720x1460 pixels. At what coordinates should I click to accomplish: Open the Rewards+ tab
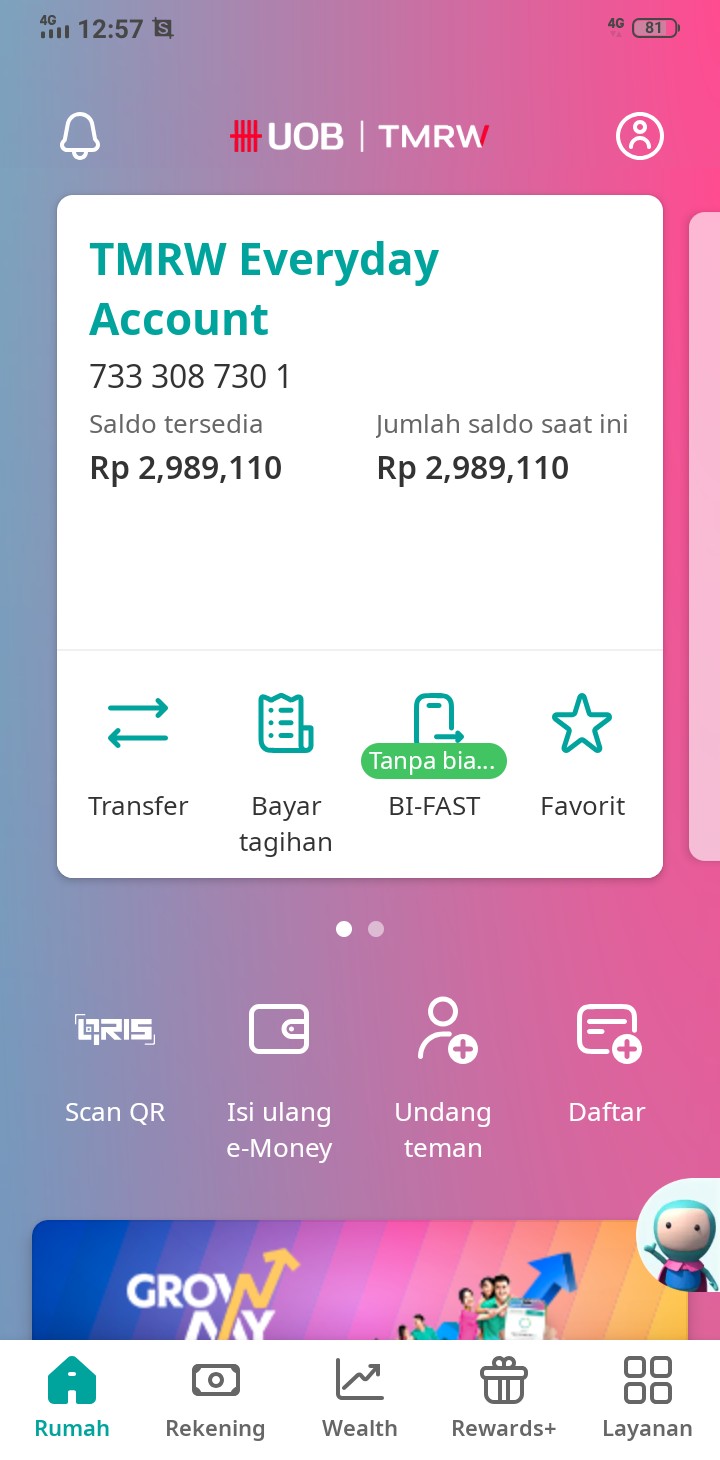[504, 1398]
